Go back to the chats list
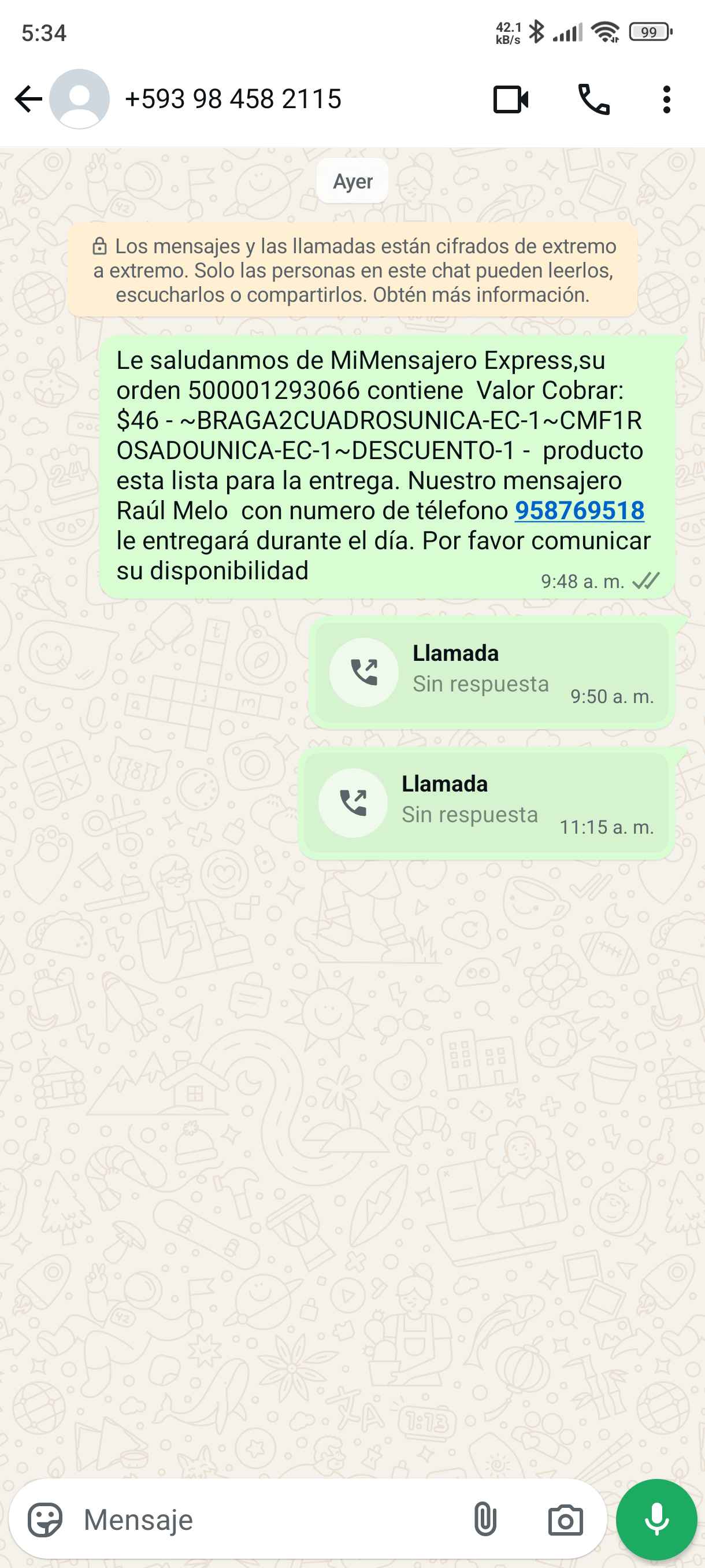Viewport: 705px width, 1568px height. (27, 99)
